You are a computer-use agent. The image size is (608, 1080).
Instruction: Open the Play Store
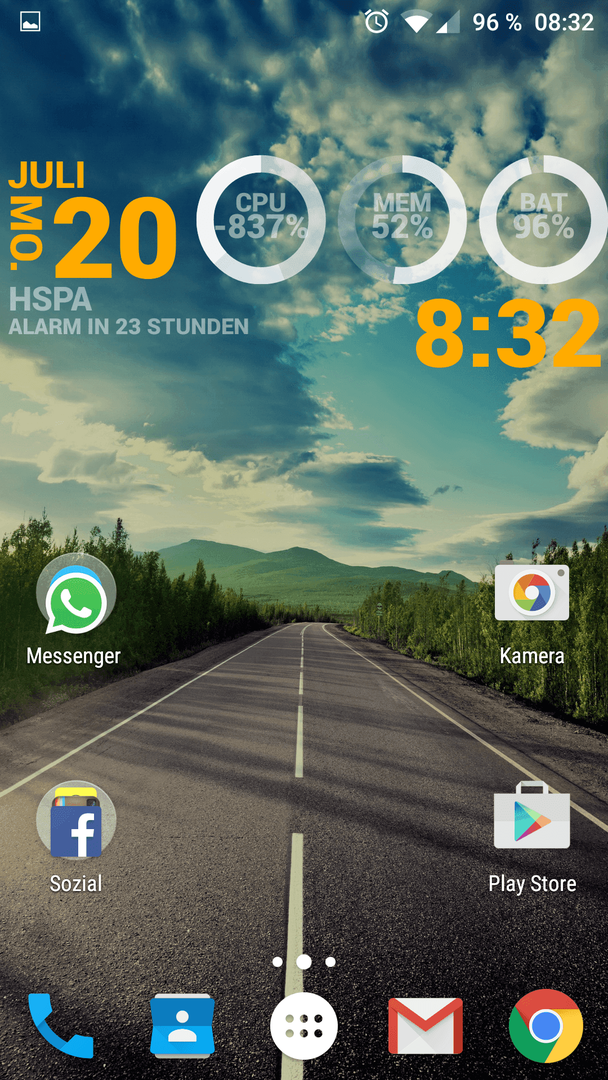pos(532,820)
